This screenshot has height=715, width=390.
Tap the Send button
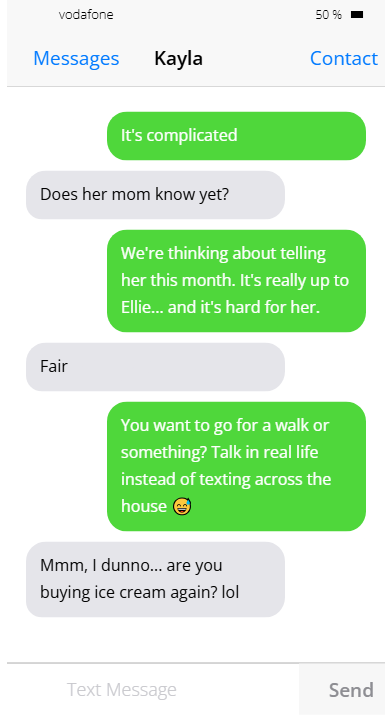click(x=351, y=690)
